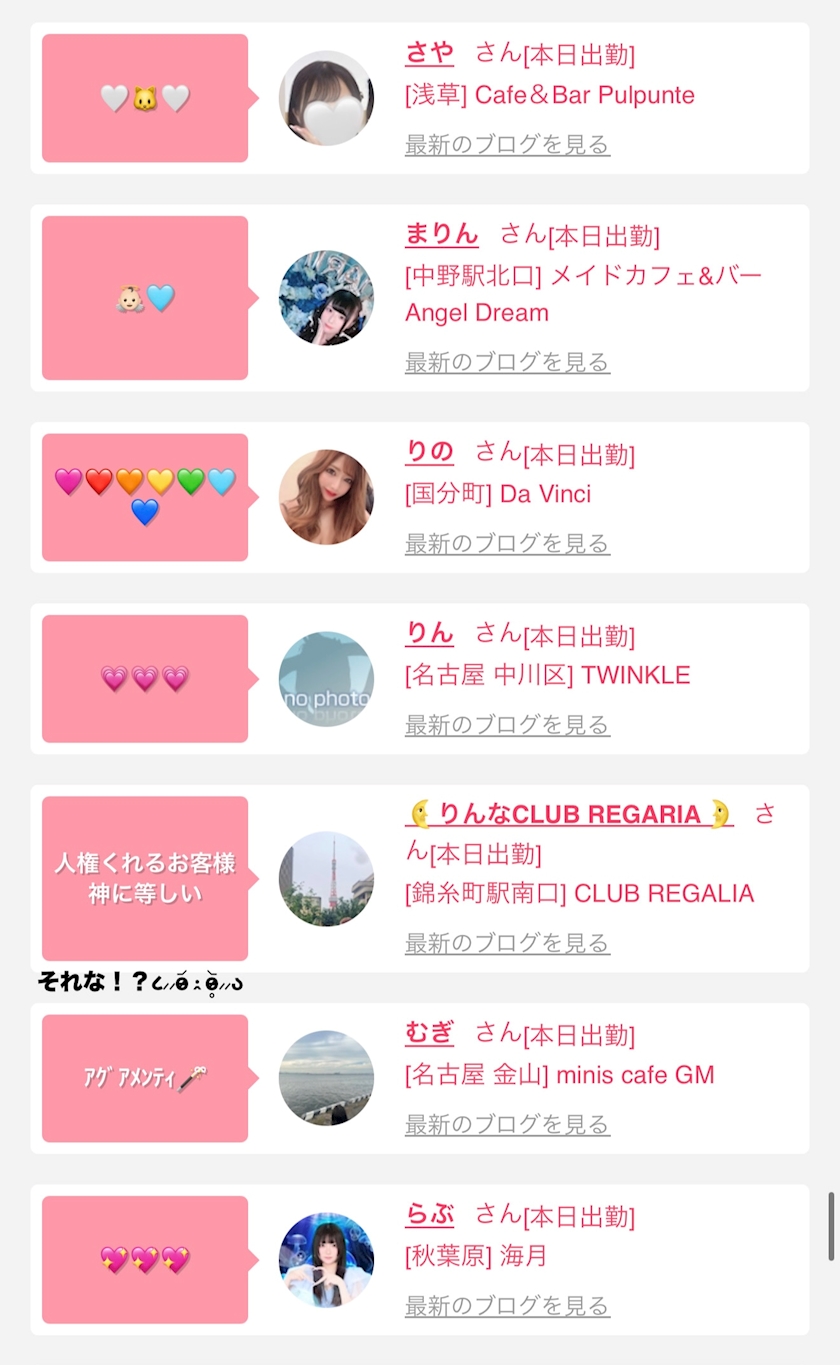Open むぎ's profile name link
The image size is (840, 1365).
point(429,1033)
